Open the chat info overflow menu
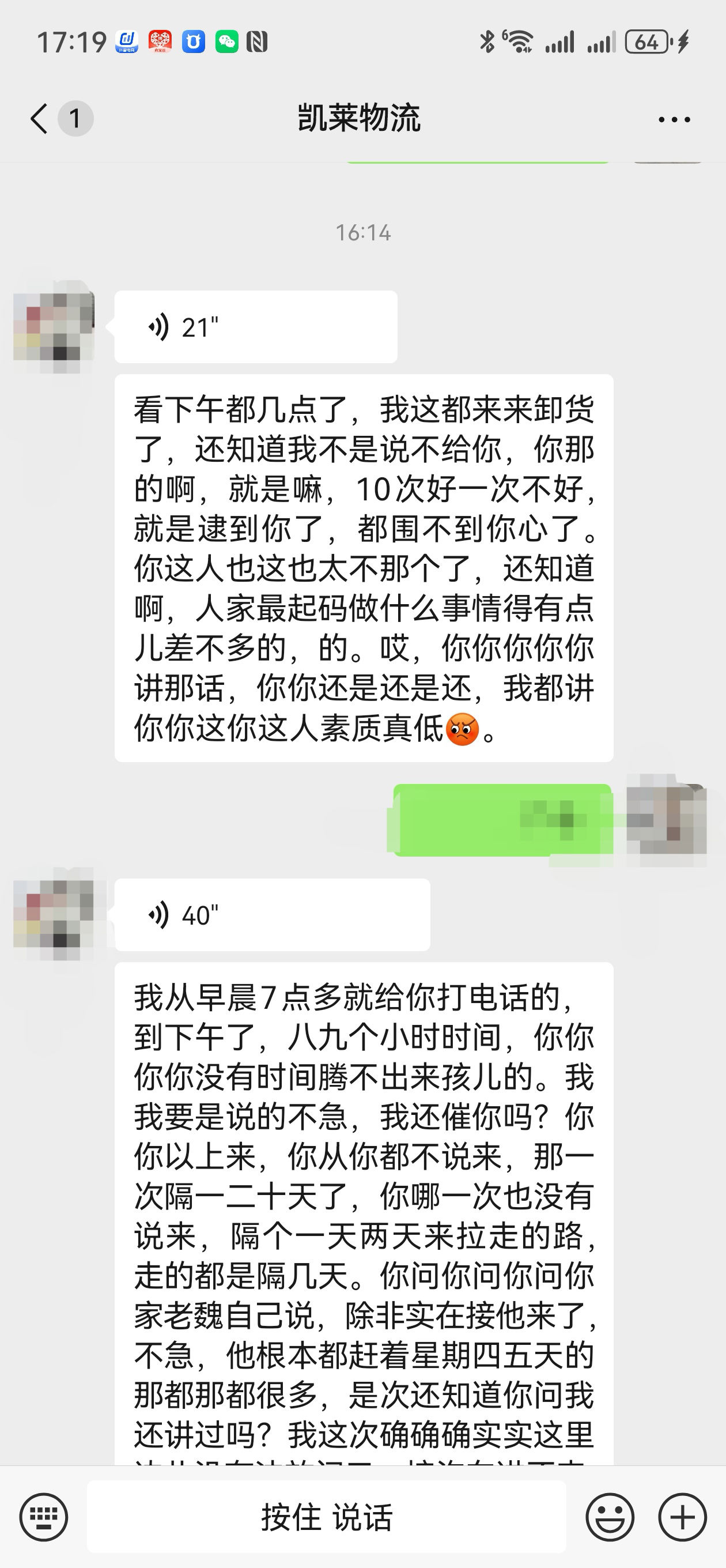The width and height of the screenshot is (726, 1568). click(x=674, y=119)
